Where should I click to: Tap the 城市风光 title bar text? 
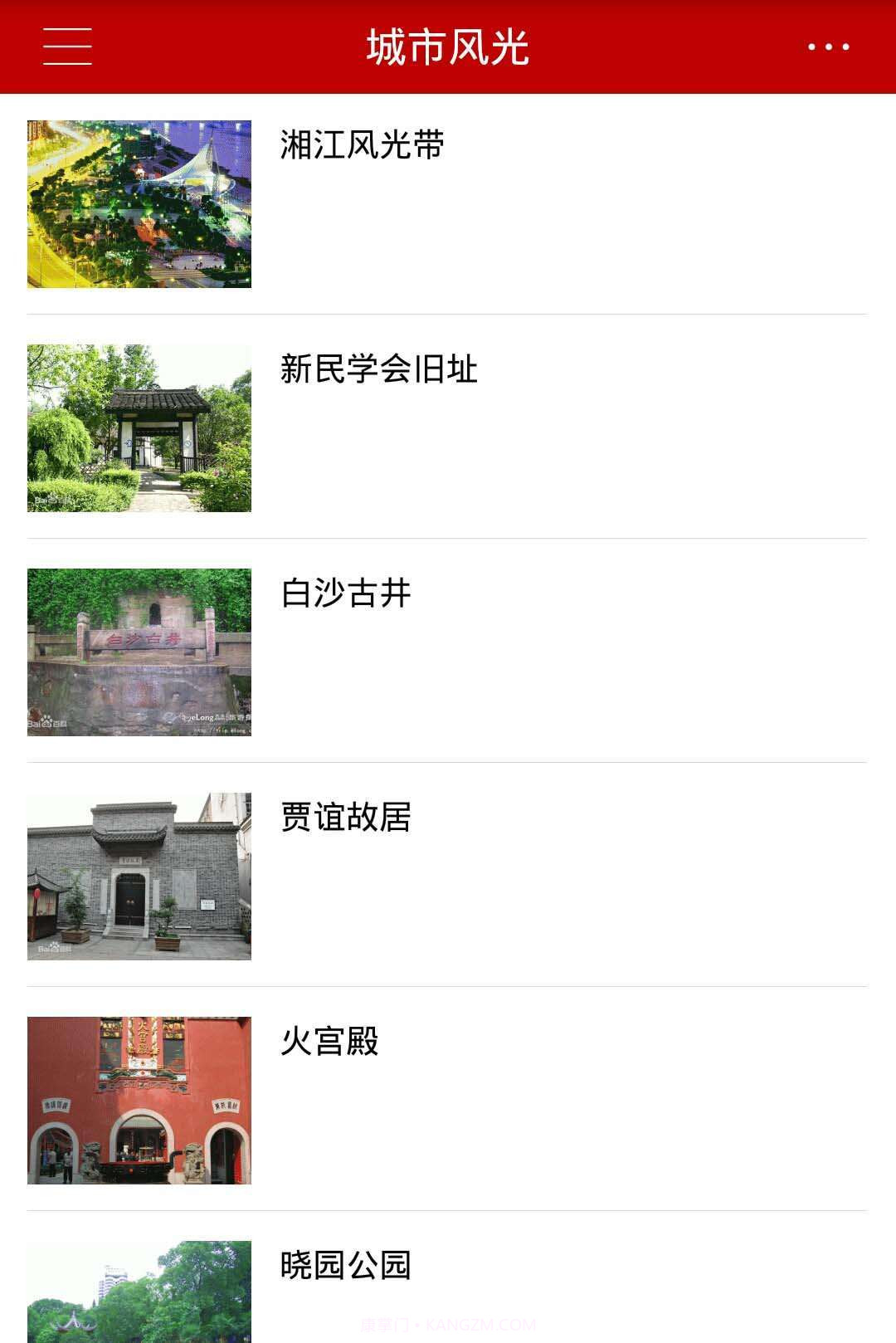448,47
